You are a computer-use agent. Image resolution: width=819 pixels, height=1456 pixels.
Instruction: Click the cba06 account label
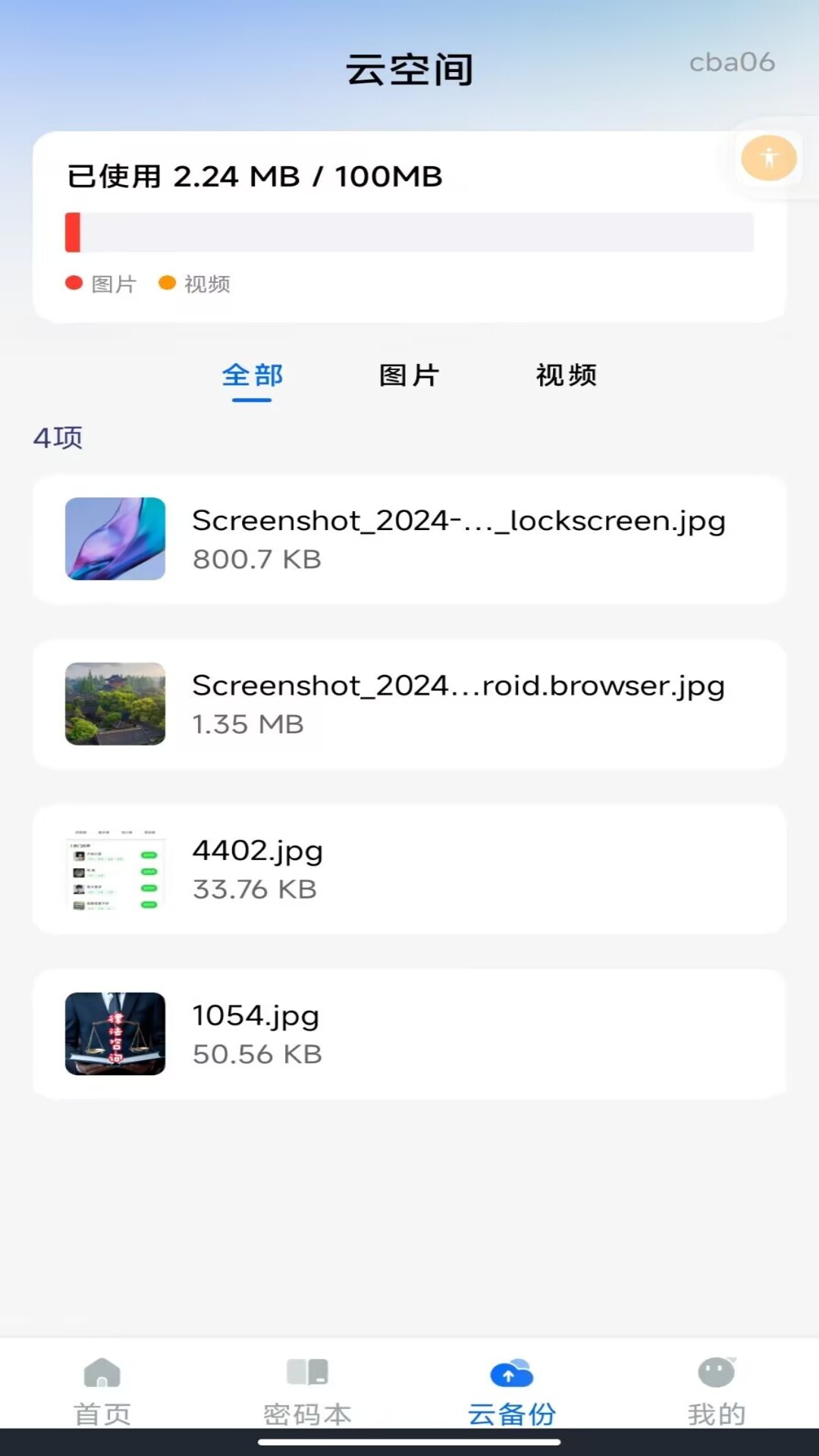point(731,64)
